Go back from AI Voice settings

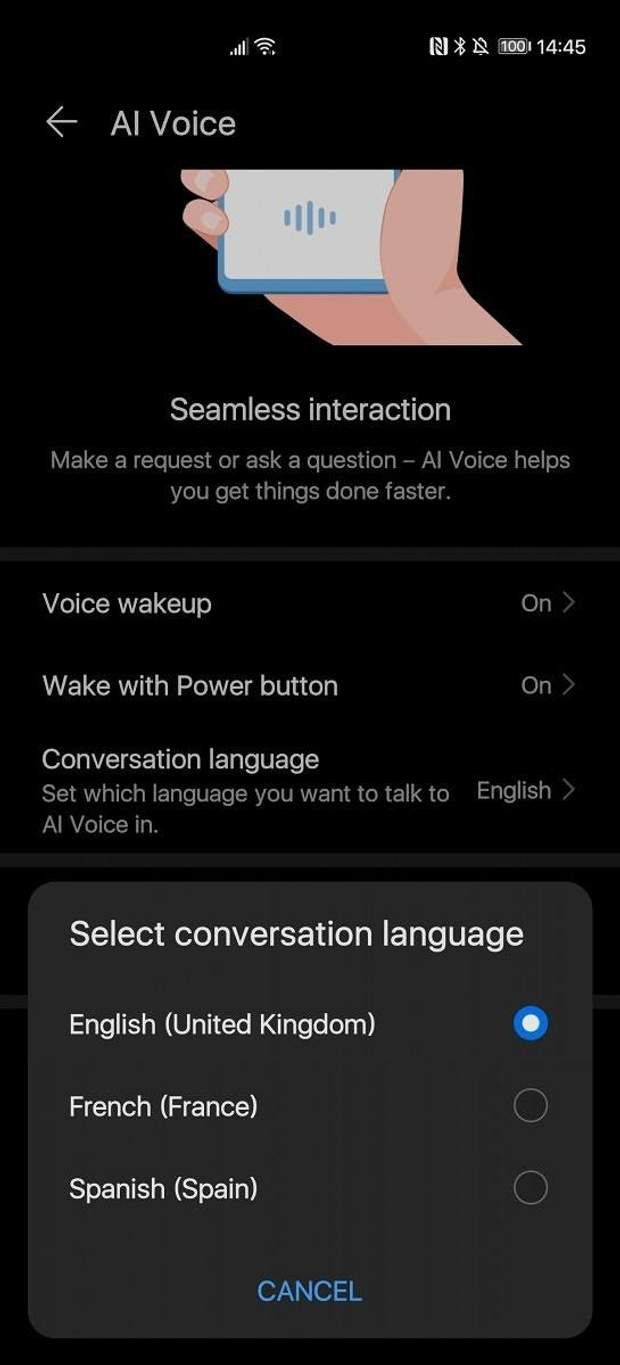pyautogui.click(x=61, y=123)
